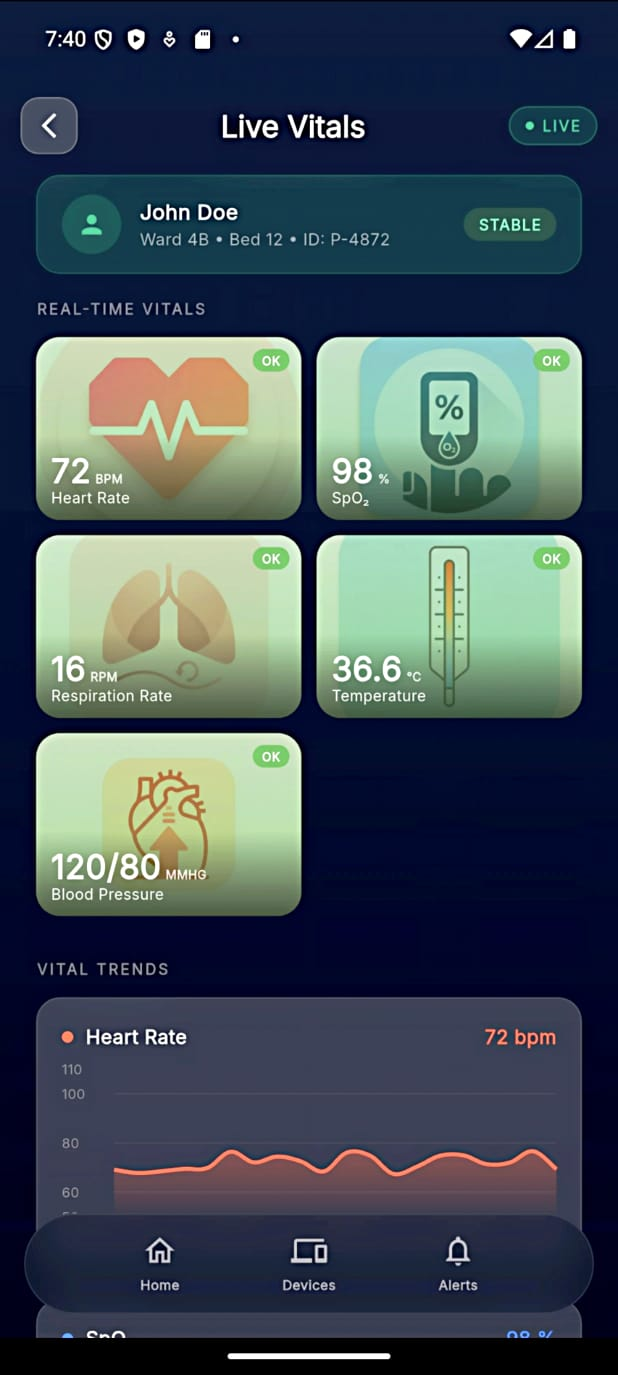Go back using the top-left arrow
This screenshot has height=1375, width=618.
[49, 126]
